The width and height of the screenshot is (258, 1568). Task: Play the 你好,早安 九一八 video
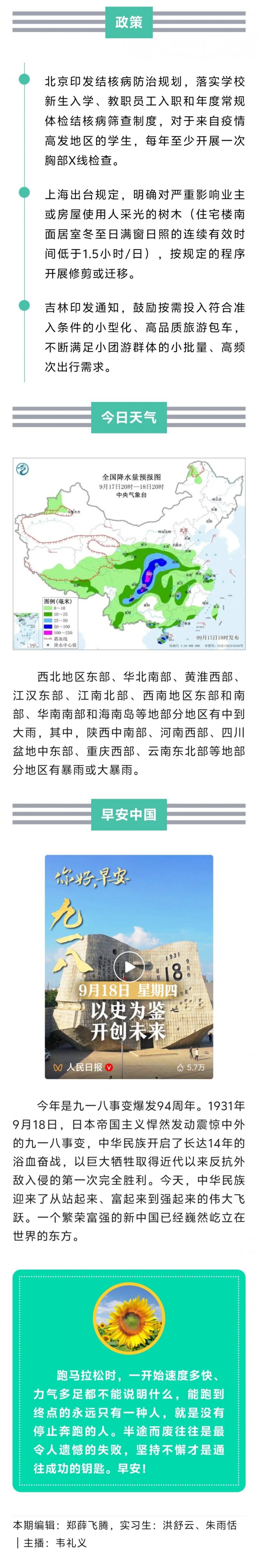[x=129, y=967]
